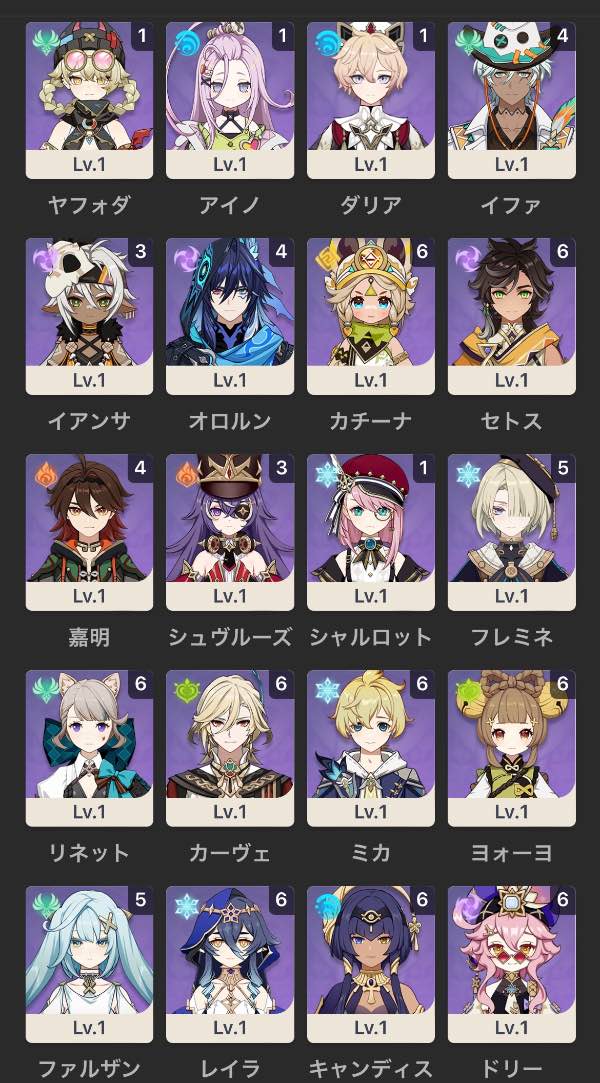The image size is (600, 1083).
Task: Open イファ character card
Action: coord(512,100)
